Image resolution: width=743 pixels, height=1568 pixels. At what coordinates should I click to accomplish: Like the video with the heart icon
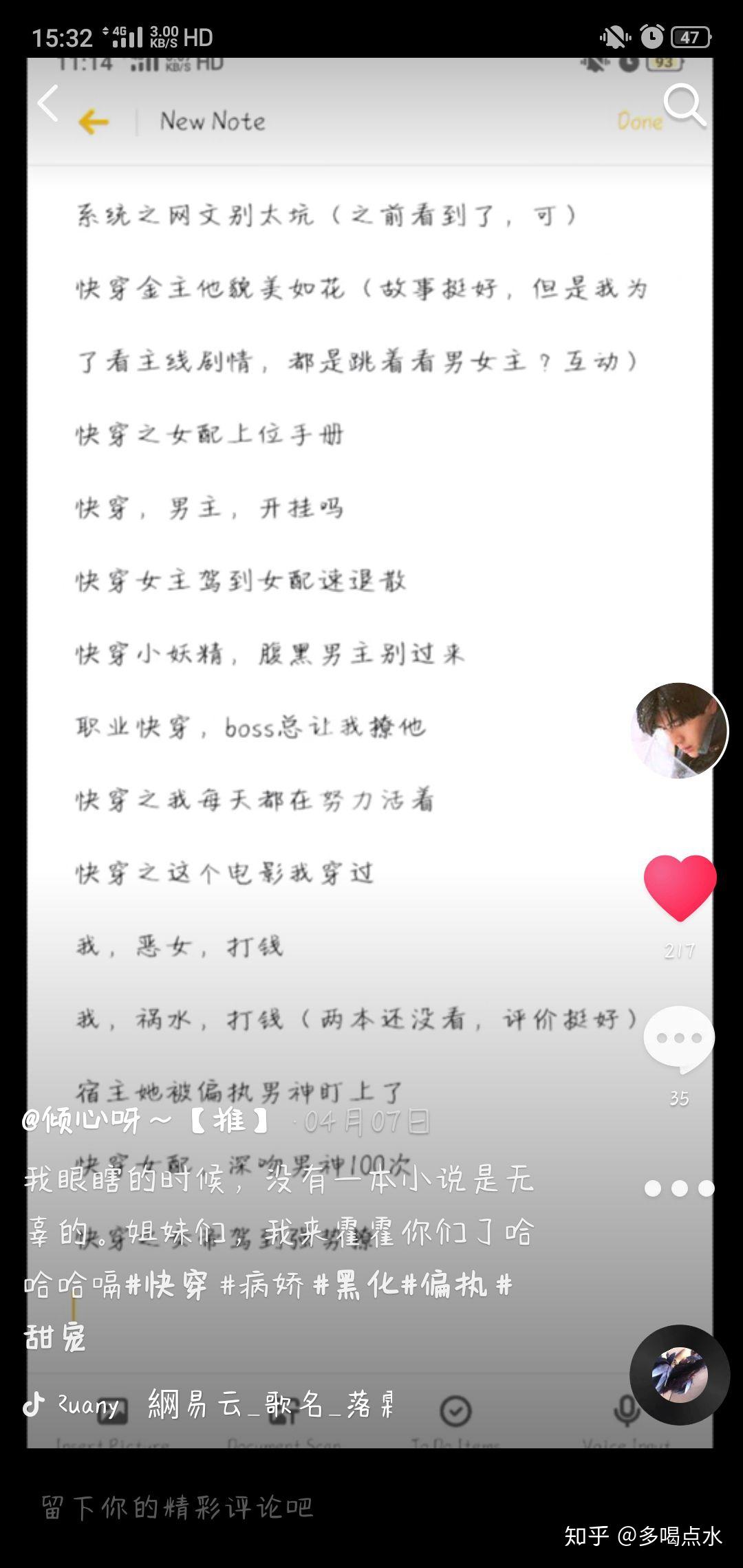point(680,888)
